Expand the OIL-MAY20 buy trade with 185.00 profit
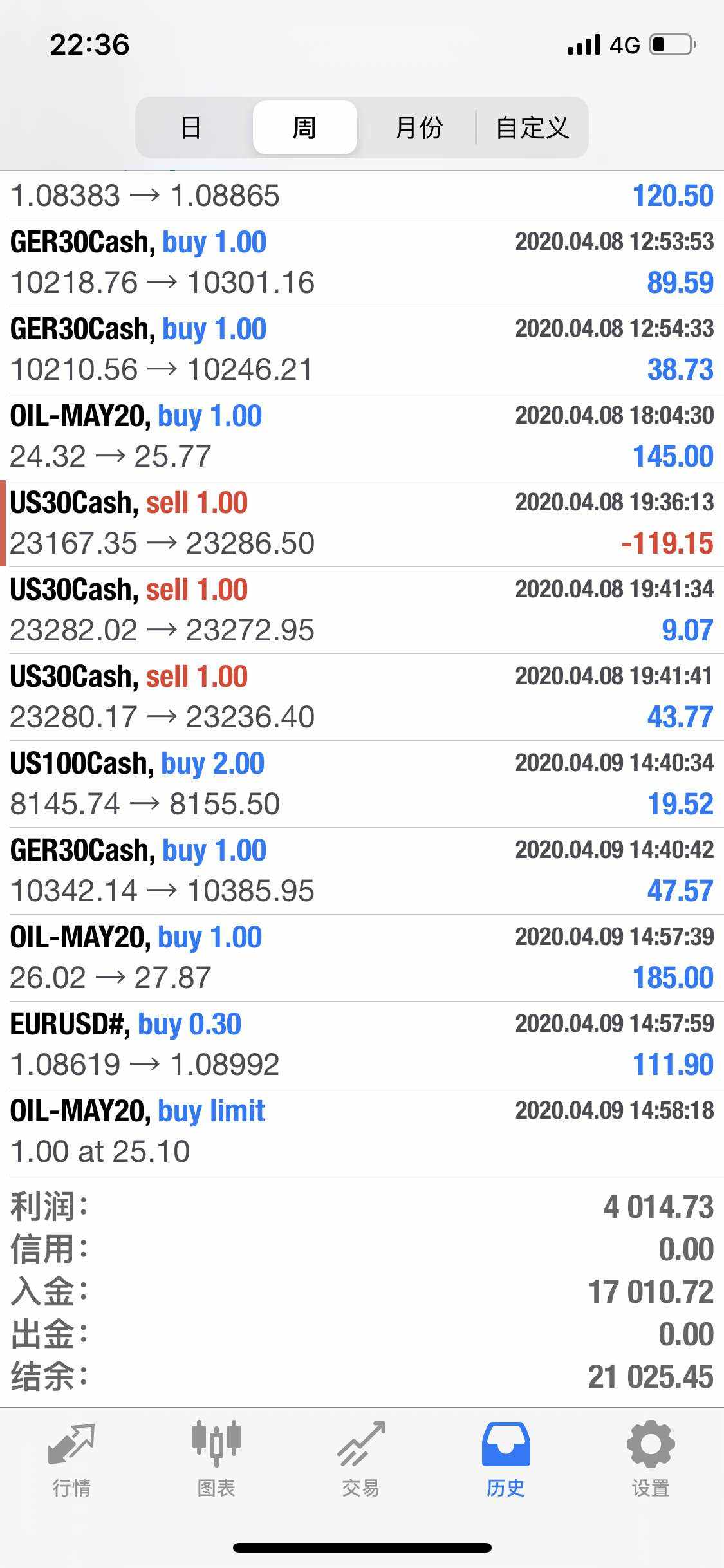 [x=362, y=958]
